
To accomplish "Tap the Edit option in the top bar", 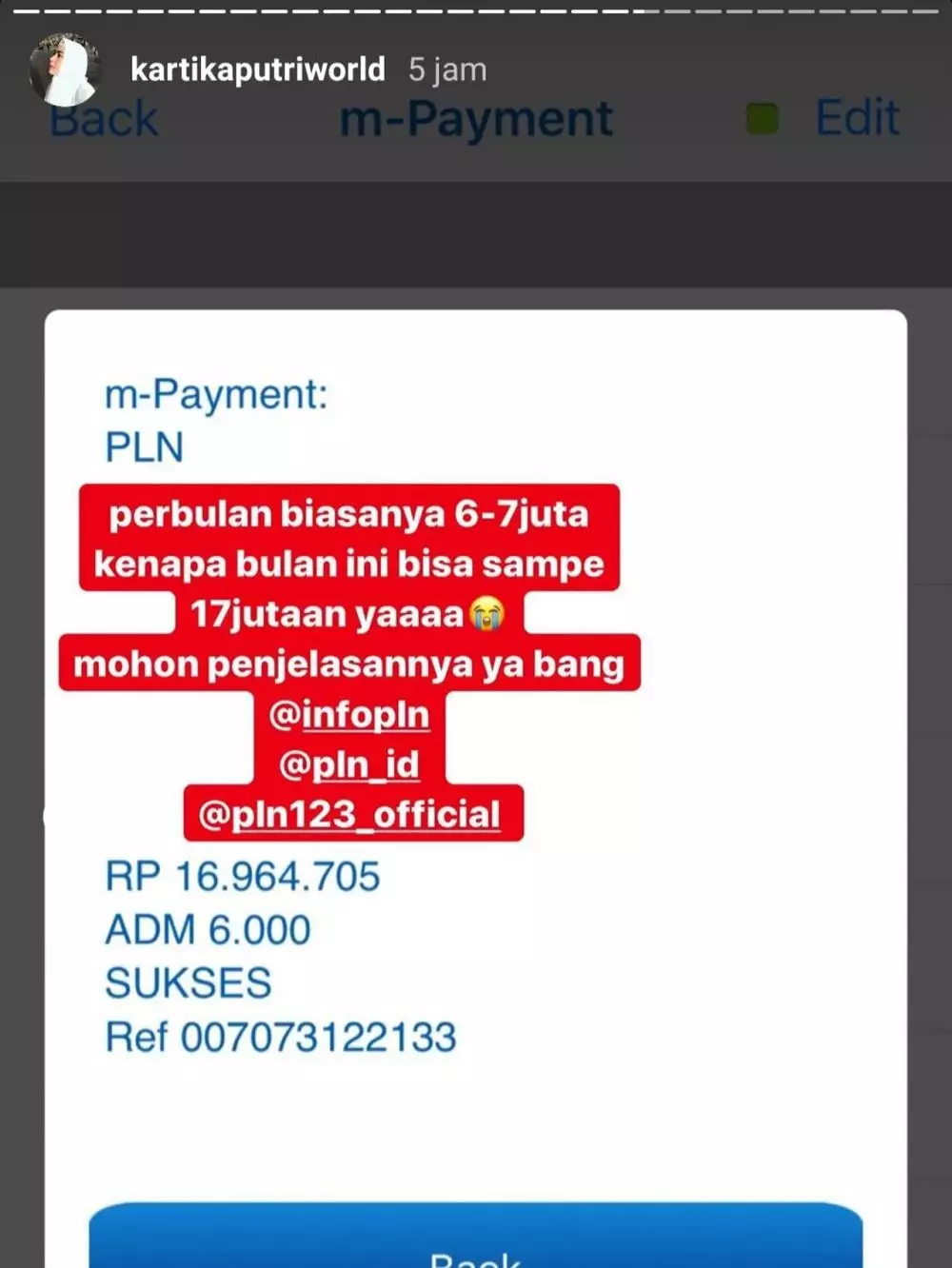I will pos(856,116).
